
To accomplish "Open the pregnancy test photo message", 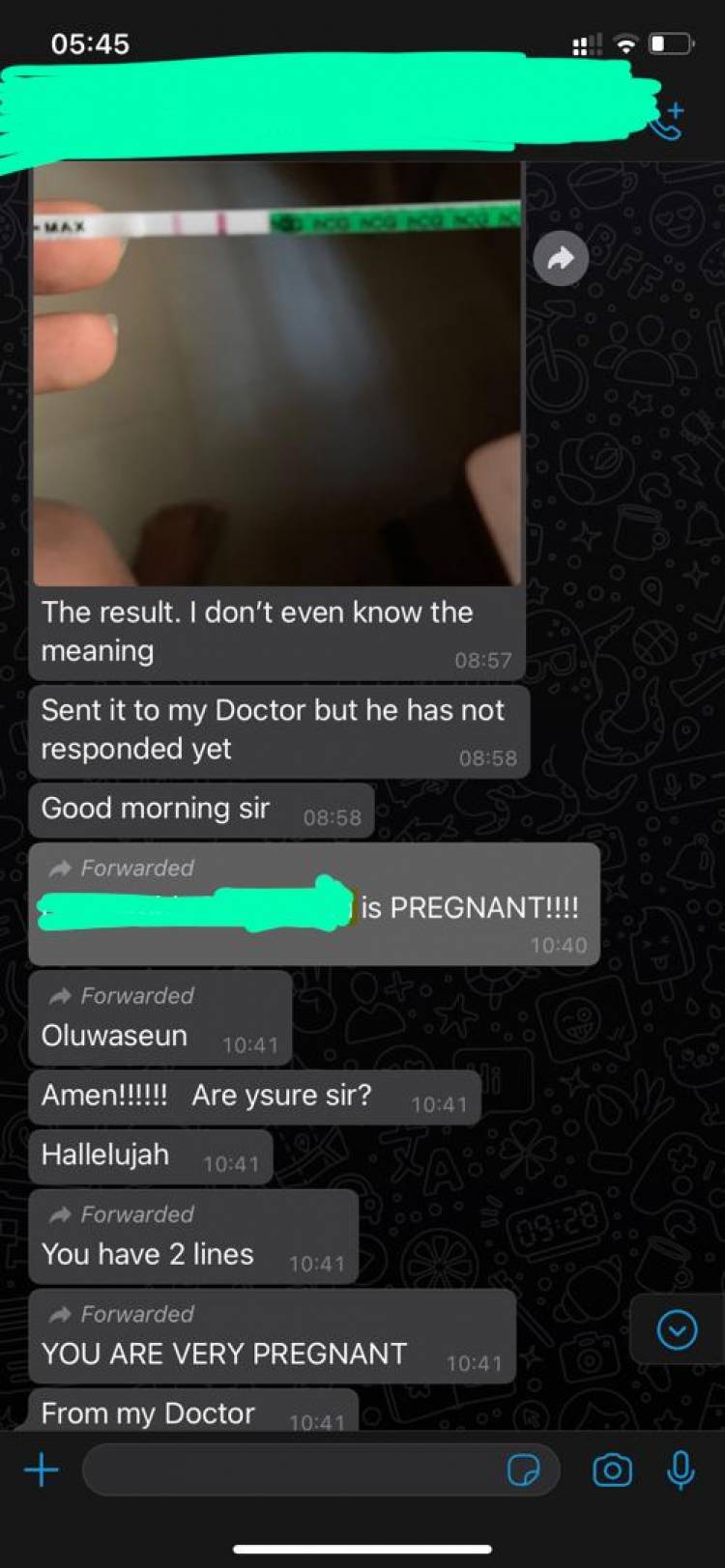I will coord(277,377).
